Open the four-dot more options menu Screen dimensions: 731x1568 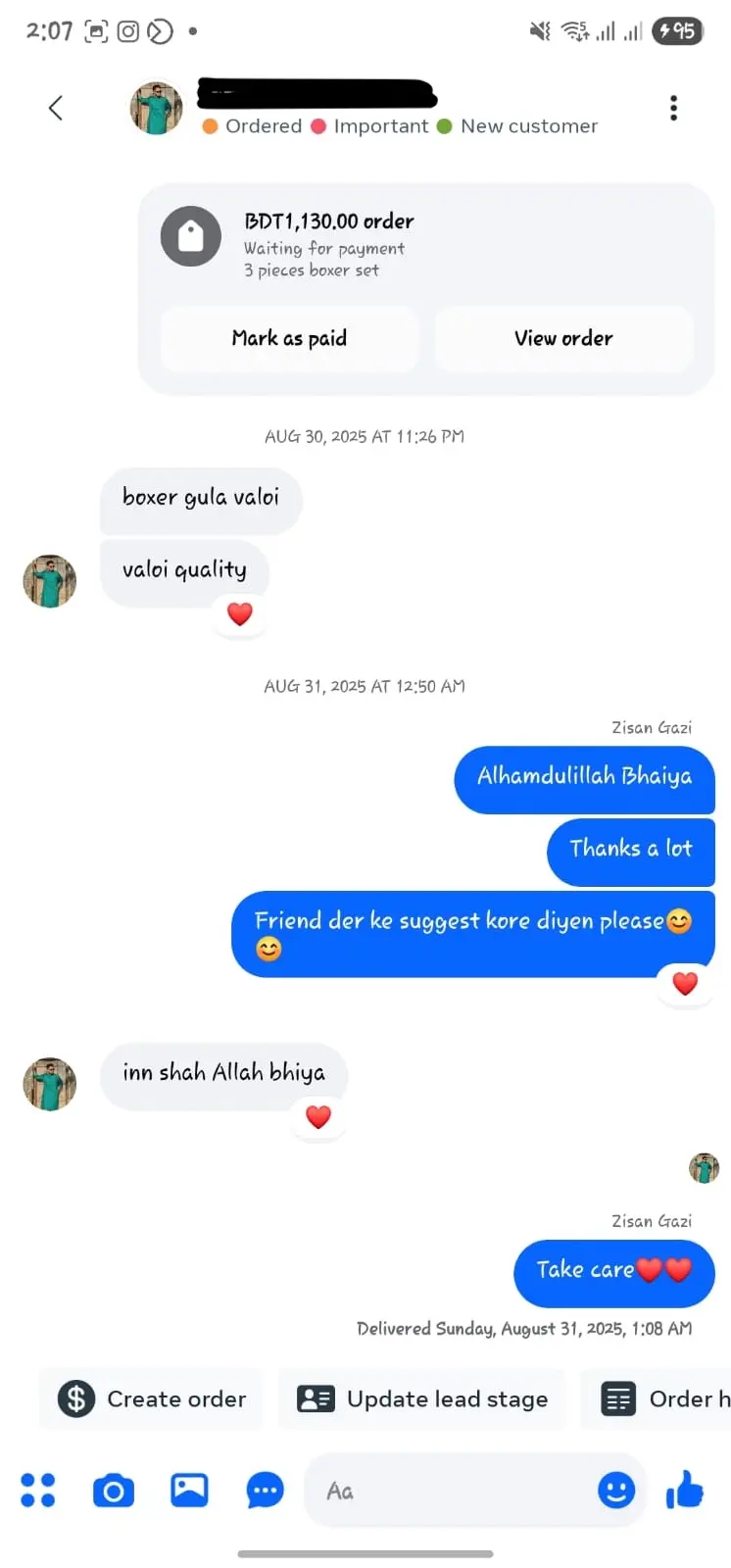(38, 1491)
